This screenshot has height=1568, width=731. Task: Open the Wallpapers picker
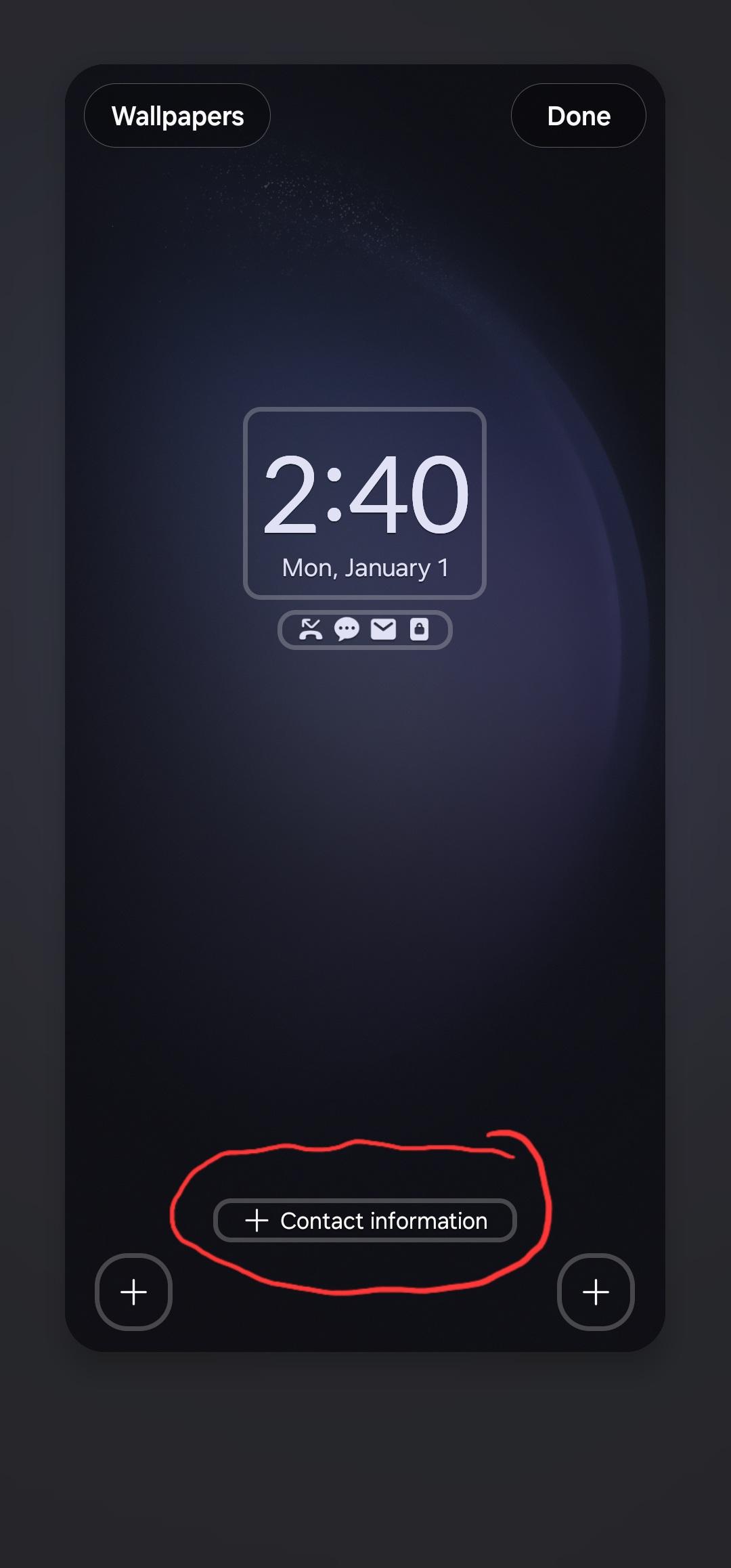point(177,116)
